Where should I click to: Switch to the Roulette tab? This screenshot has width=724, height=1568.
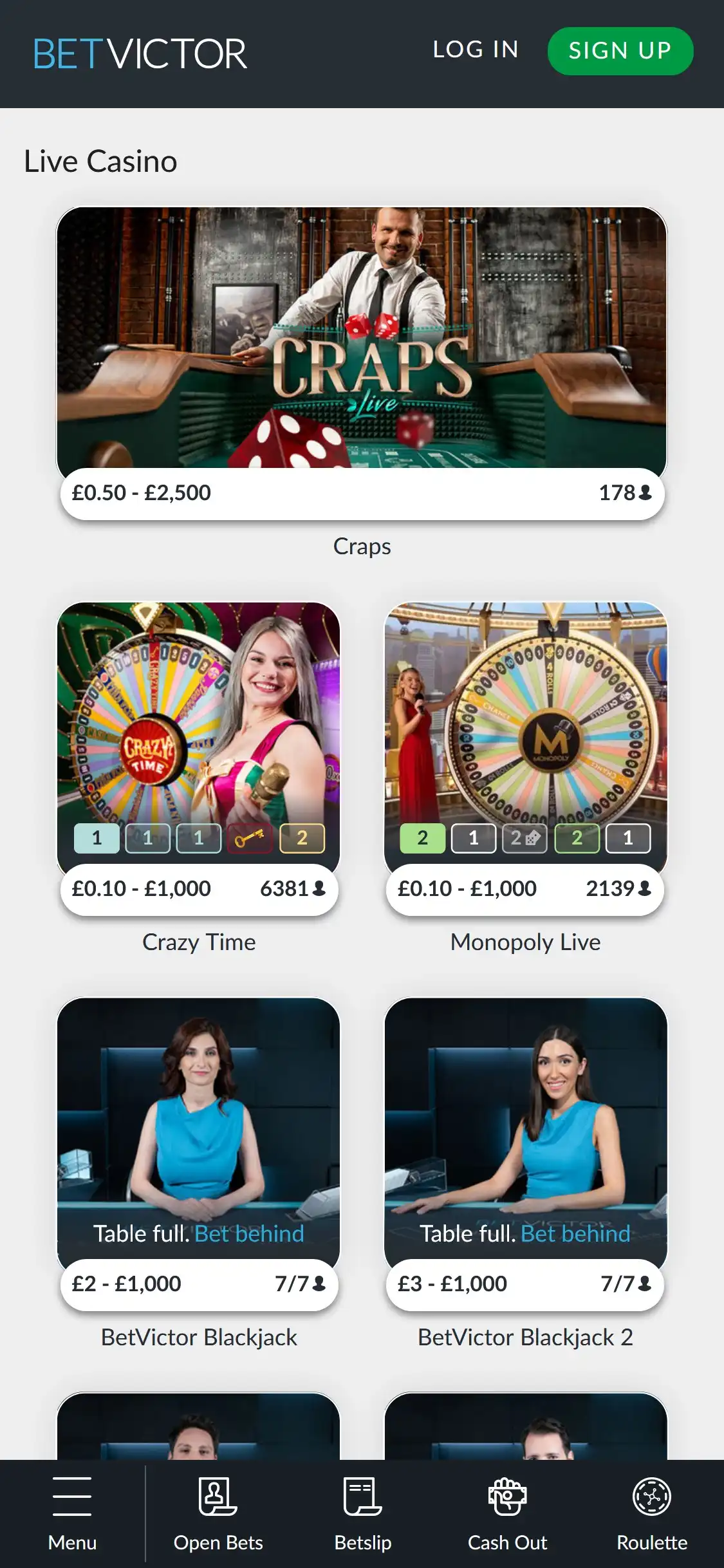(652, 1513)
